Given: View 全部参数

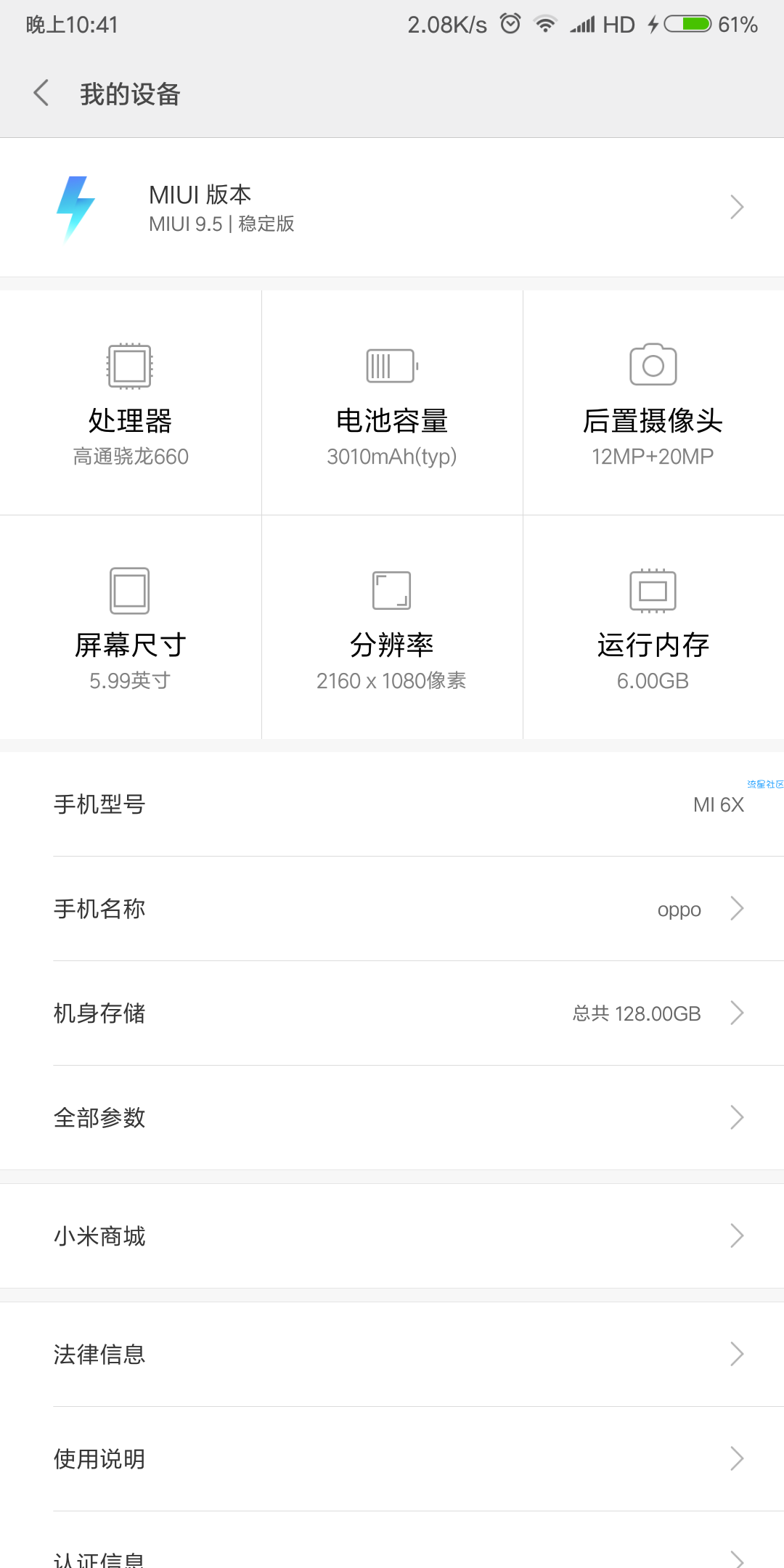Looking at the screenshot, I should (392, 1118).
